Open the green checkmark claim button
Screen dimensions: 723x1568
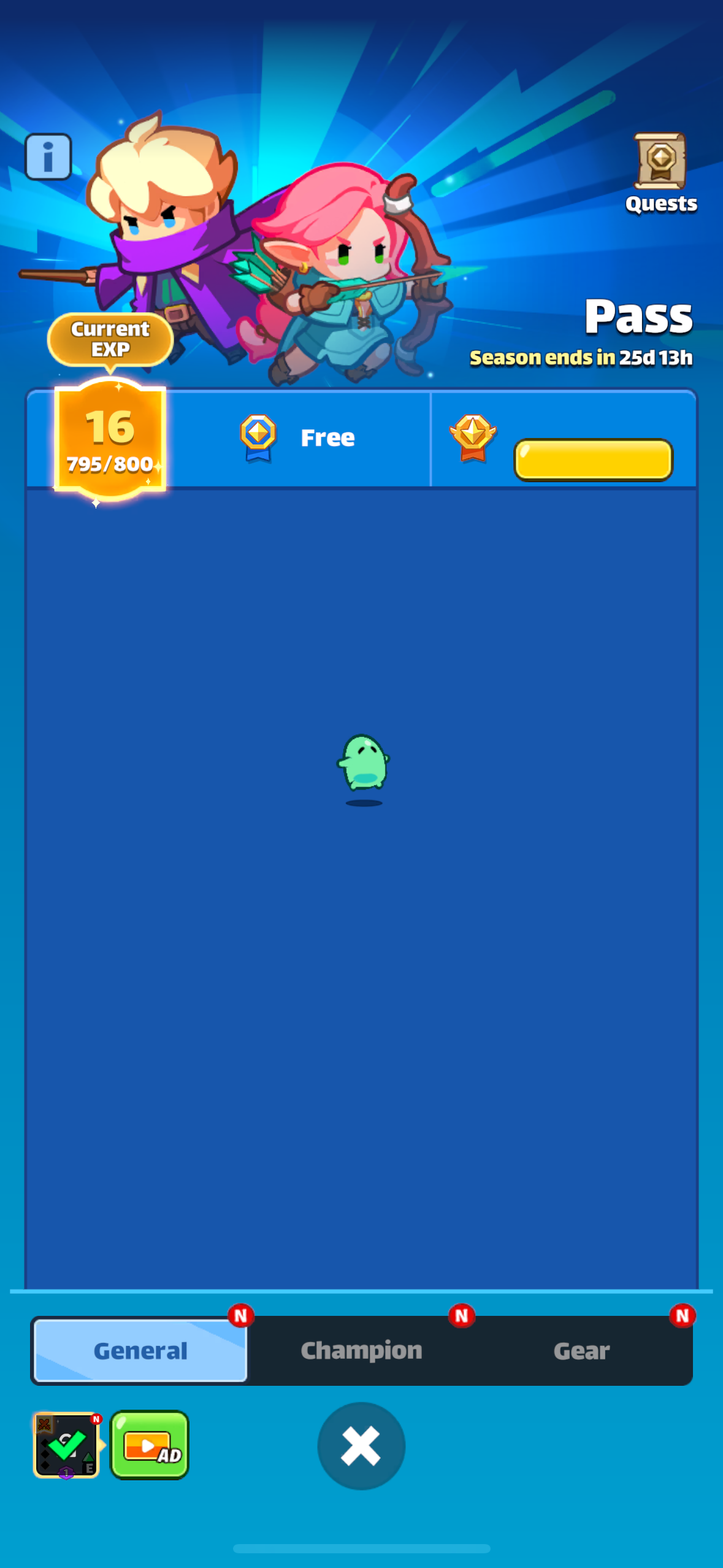click(x=66, y=1445)
